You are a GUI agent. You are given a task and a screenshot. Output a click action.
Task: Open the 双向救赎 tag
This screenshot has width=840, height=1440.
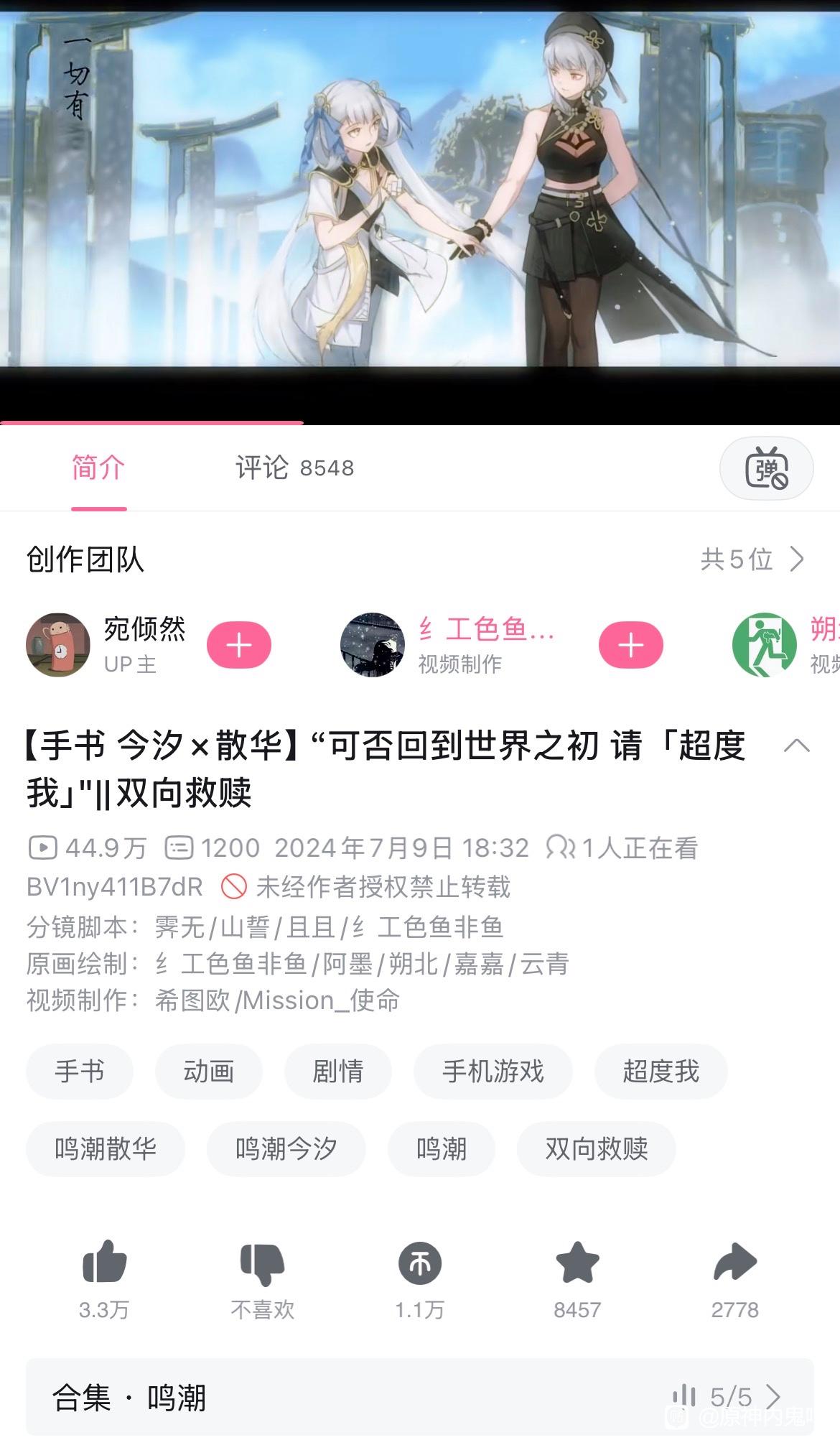coord(597,1148)
